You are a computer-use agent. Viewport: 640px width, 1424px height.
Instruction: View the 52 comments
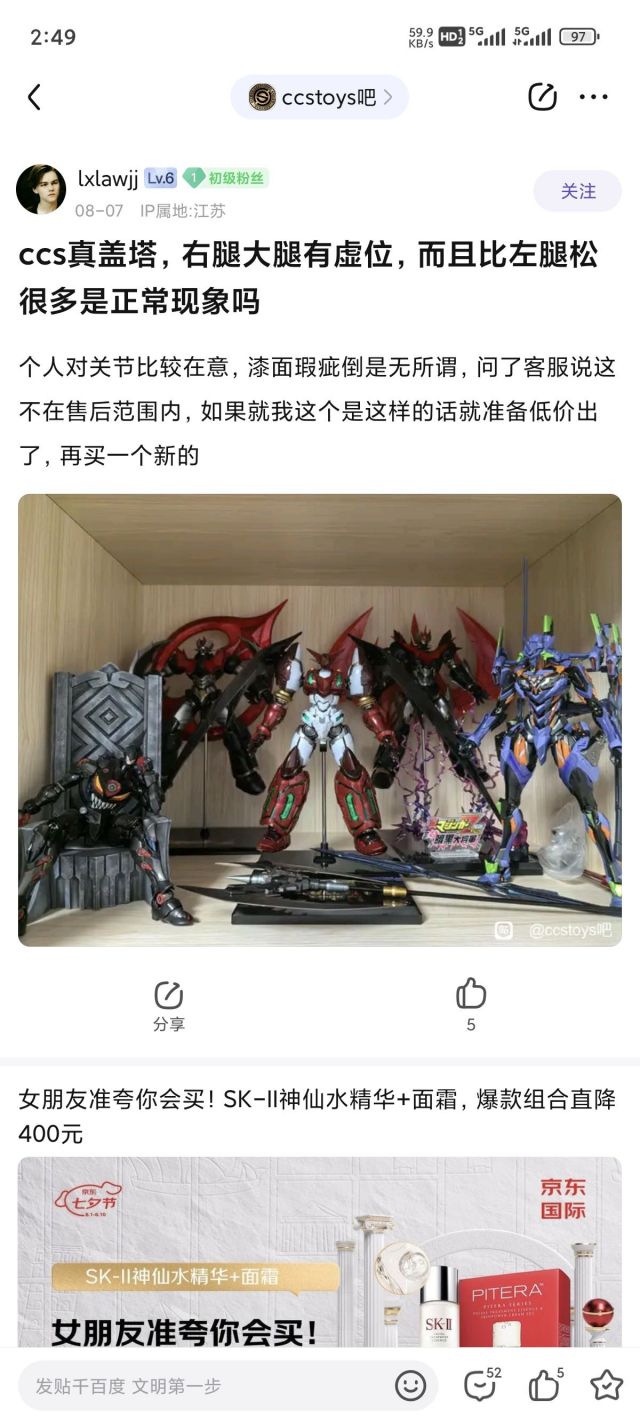[x=480, y=1386]
